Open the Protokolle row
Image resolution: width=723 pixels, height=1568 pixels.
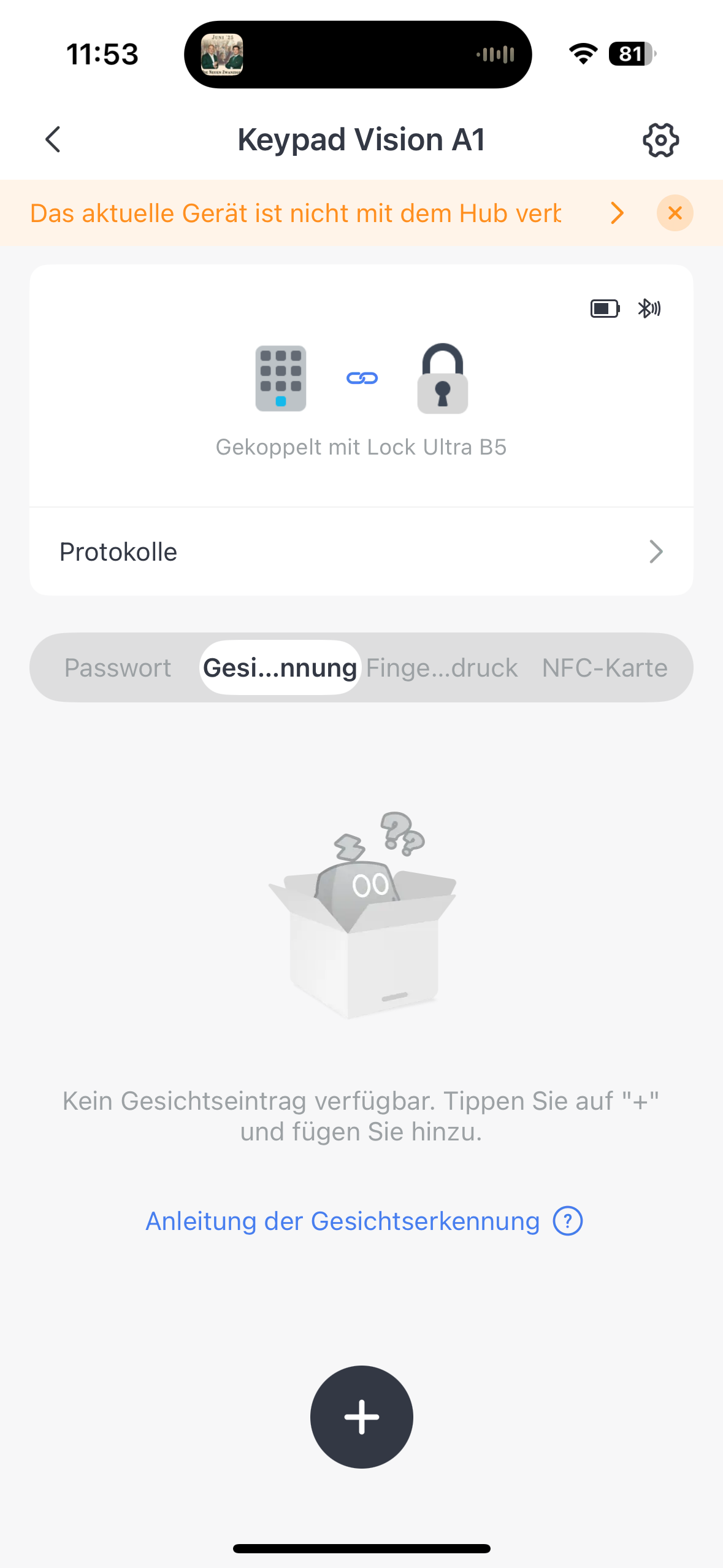(x=361, y=551)
